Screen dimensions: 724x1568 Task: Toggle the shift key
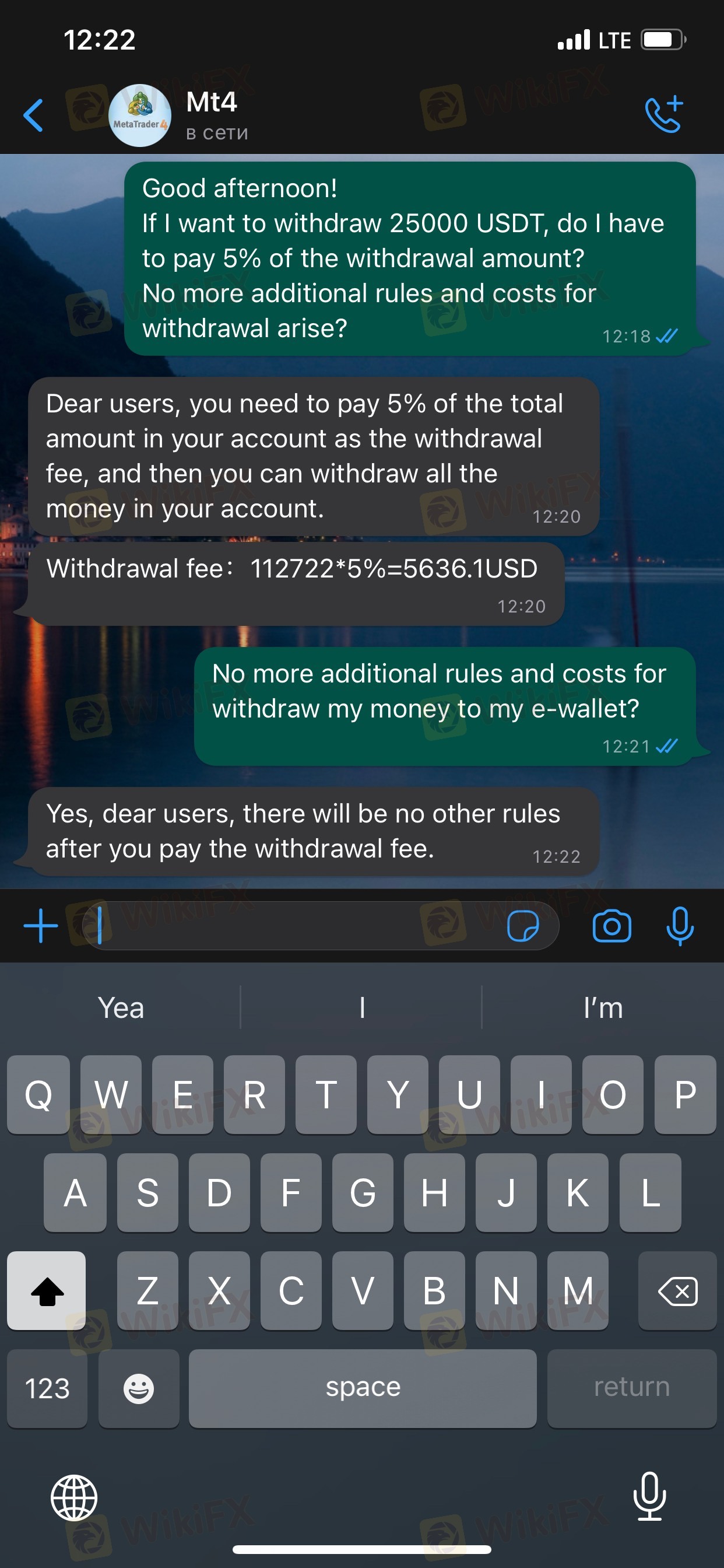46,1291
